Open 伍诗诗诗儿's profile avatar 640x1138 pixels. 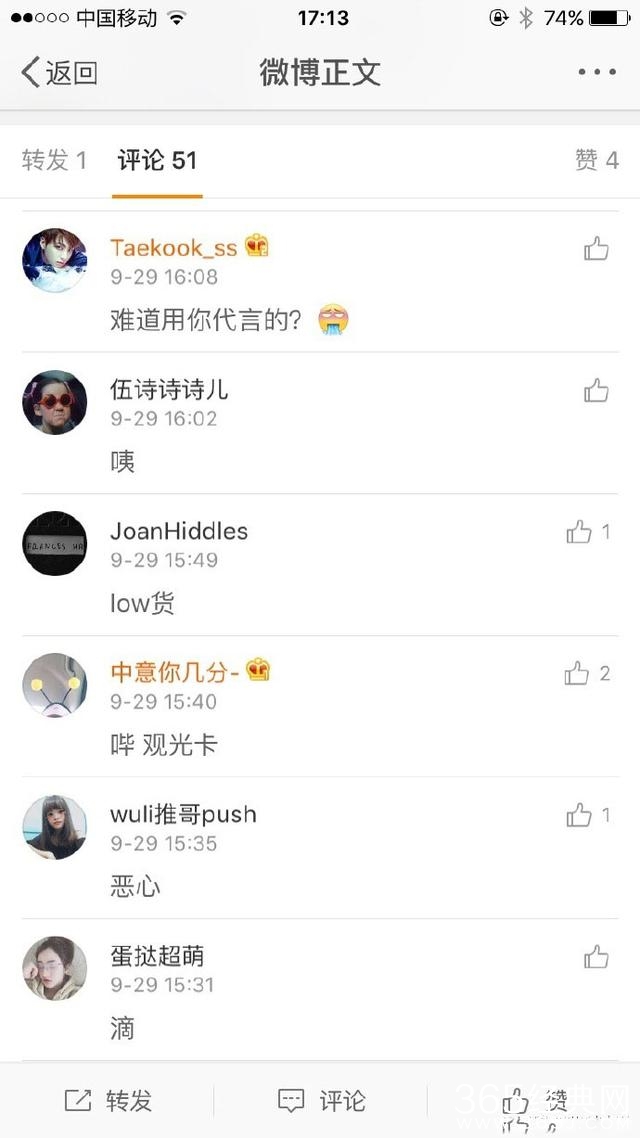point(54,401)
